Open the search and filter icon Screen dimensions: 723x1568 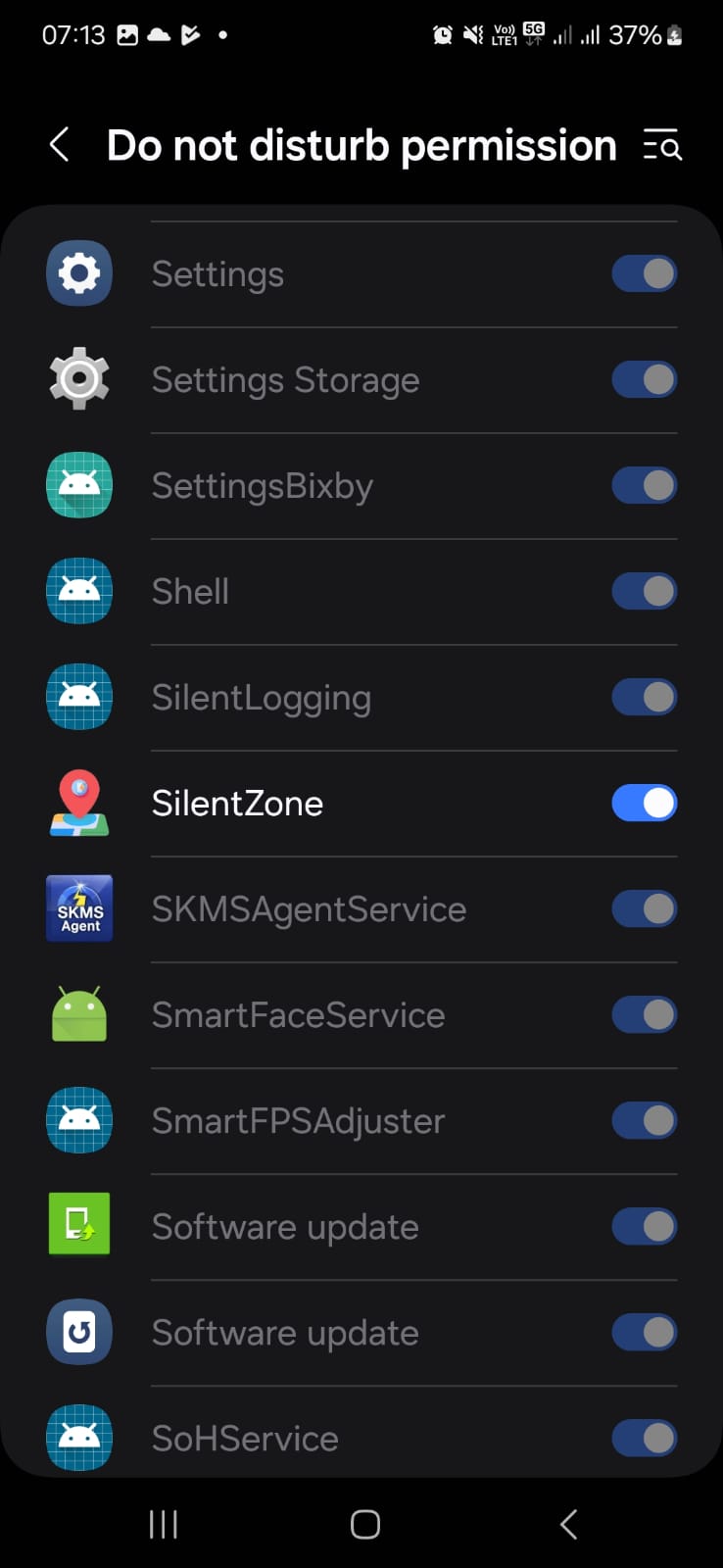coord(662,145)
